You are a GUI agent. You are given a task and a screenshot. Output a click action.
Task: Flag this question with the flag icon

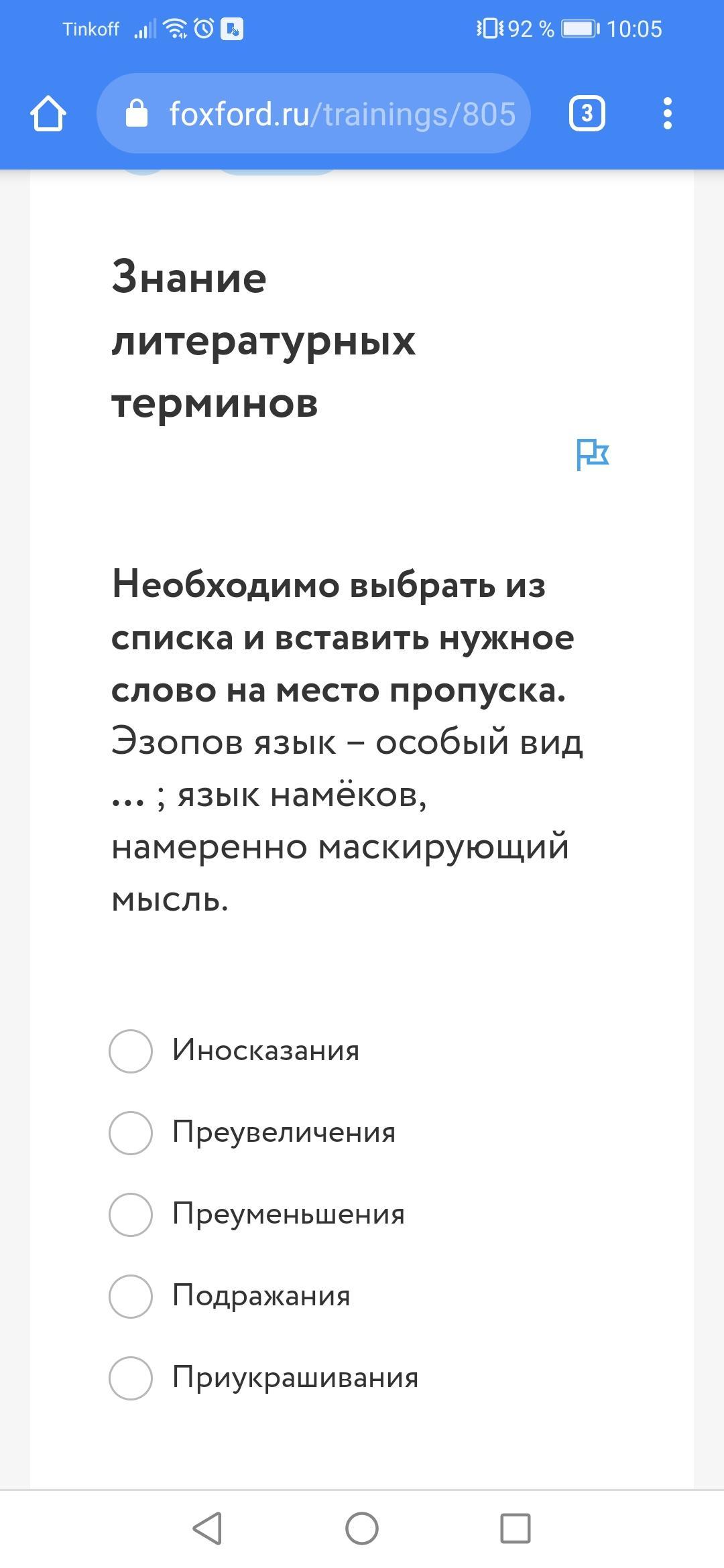point(593,455)
